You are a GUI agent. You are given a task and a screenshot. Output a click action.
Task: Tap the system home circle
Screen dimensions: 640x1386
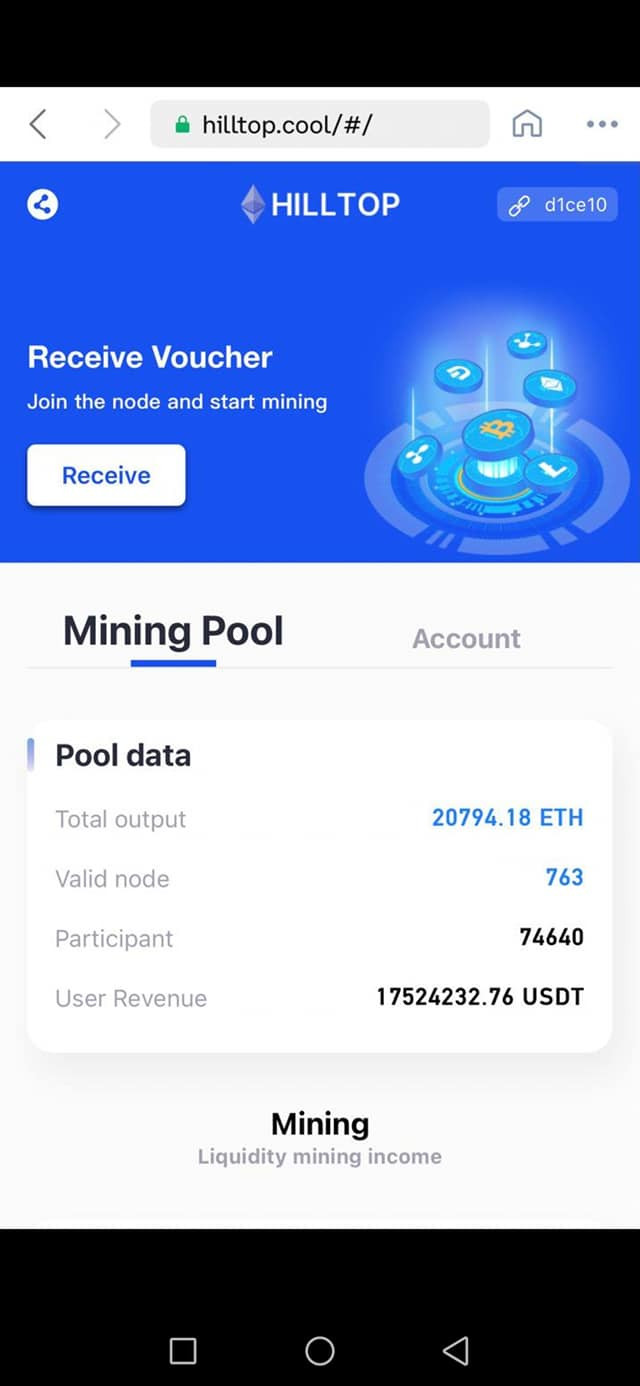pyautogui.click(x=320, y=1351)
